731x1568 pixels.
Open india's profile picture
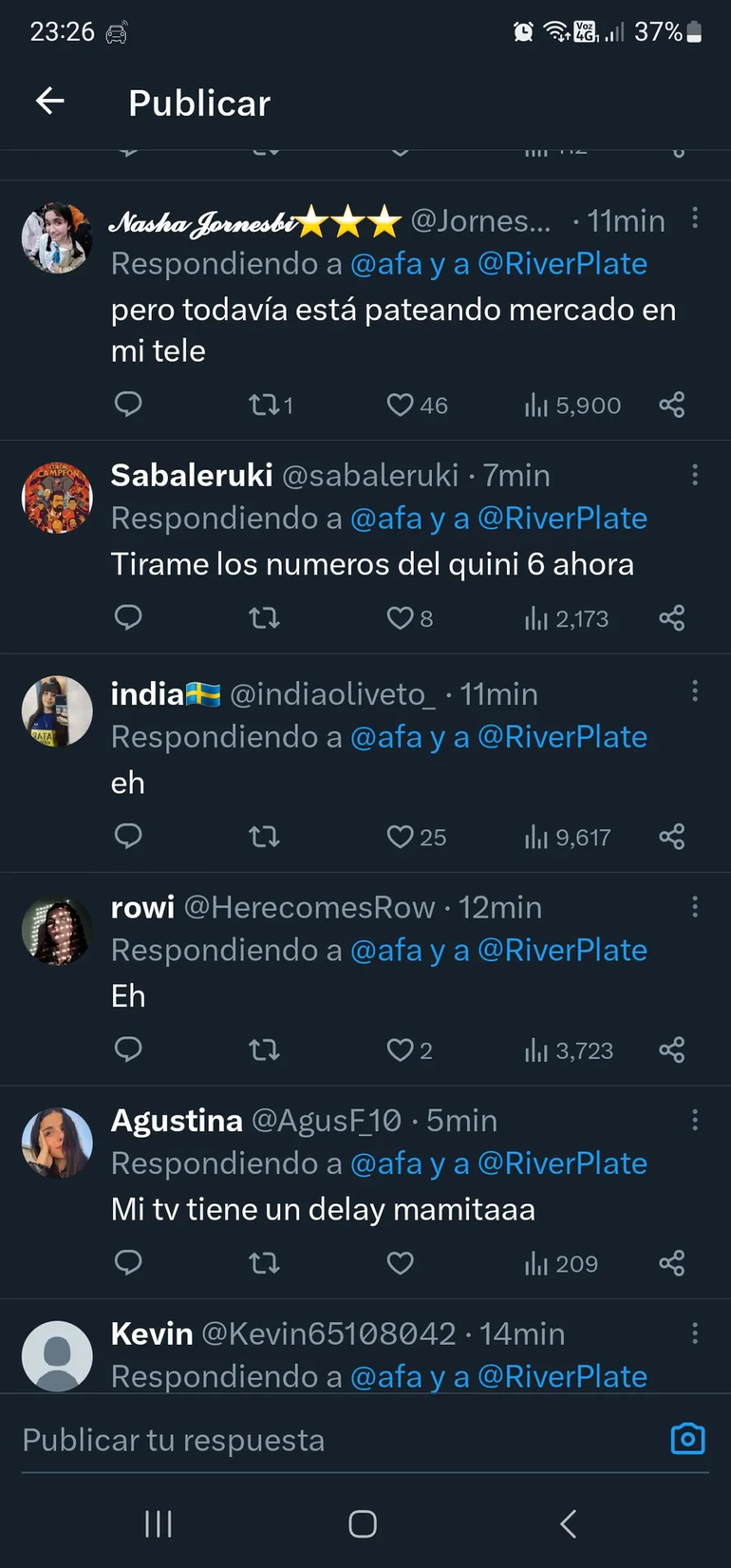tap(57, 711)
